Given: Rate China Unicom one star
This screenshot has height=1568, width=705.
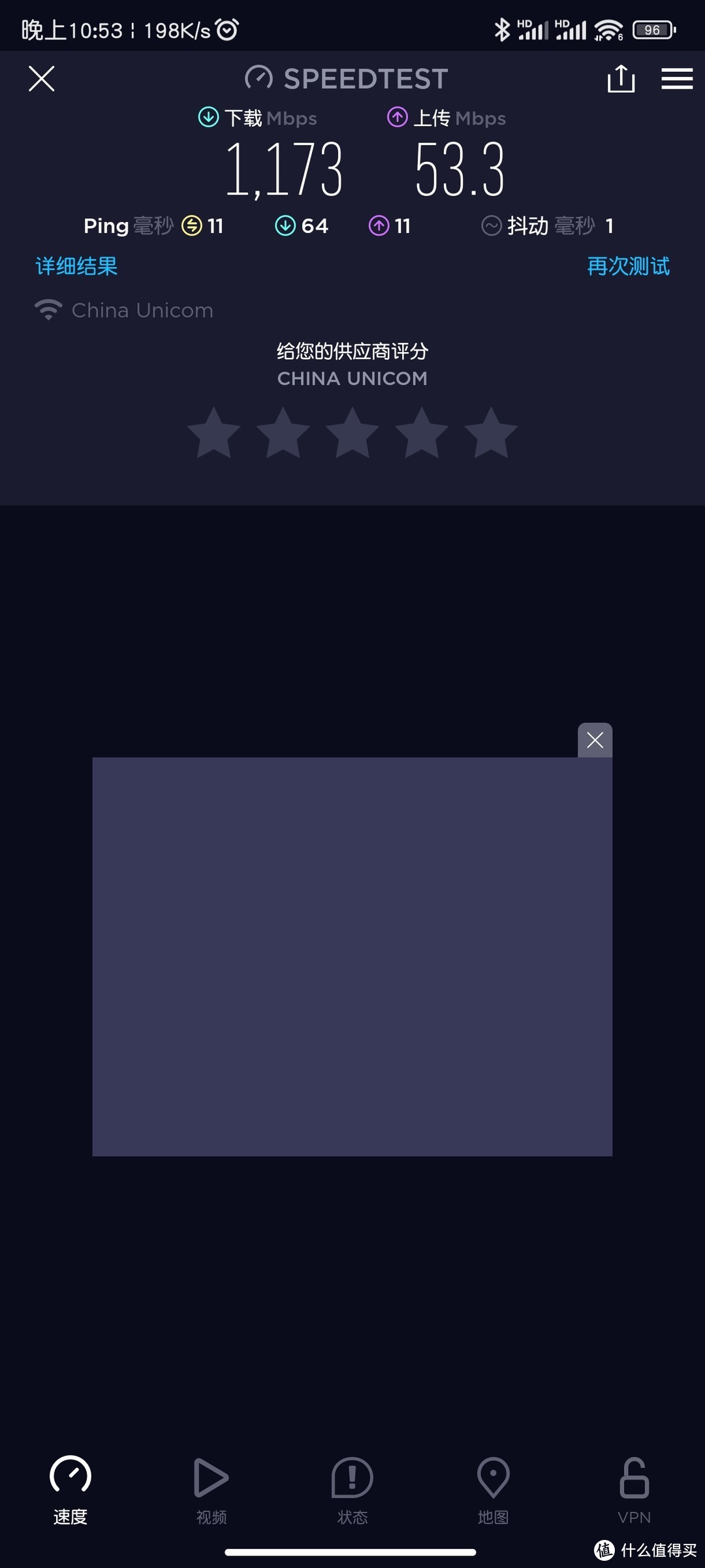Looking at the screenshot, I should pos(214,433).
